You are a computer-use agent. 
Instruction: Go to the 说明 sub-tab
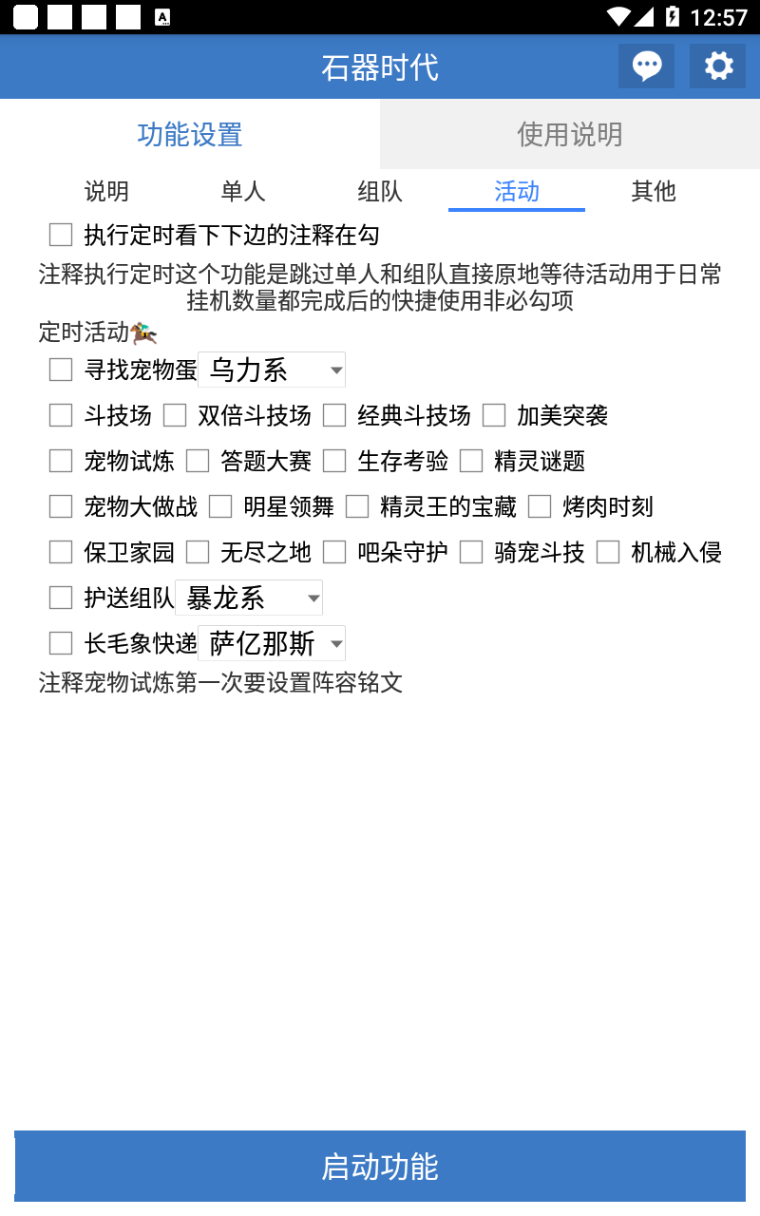pos(106,191)
